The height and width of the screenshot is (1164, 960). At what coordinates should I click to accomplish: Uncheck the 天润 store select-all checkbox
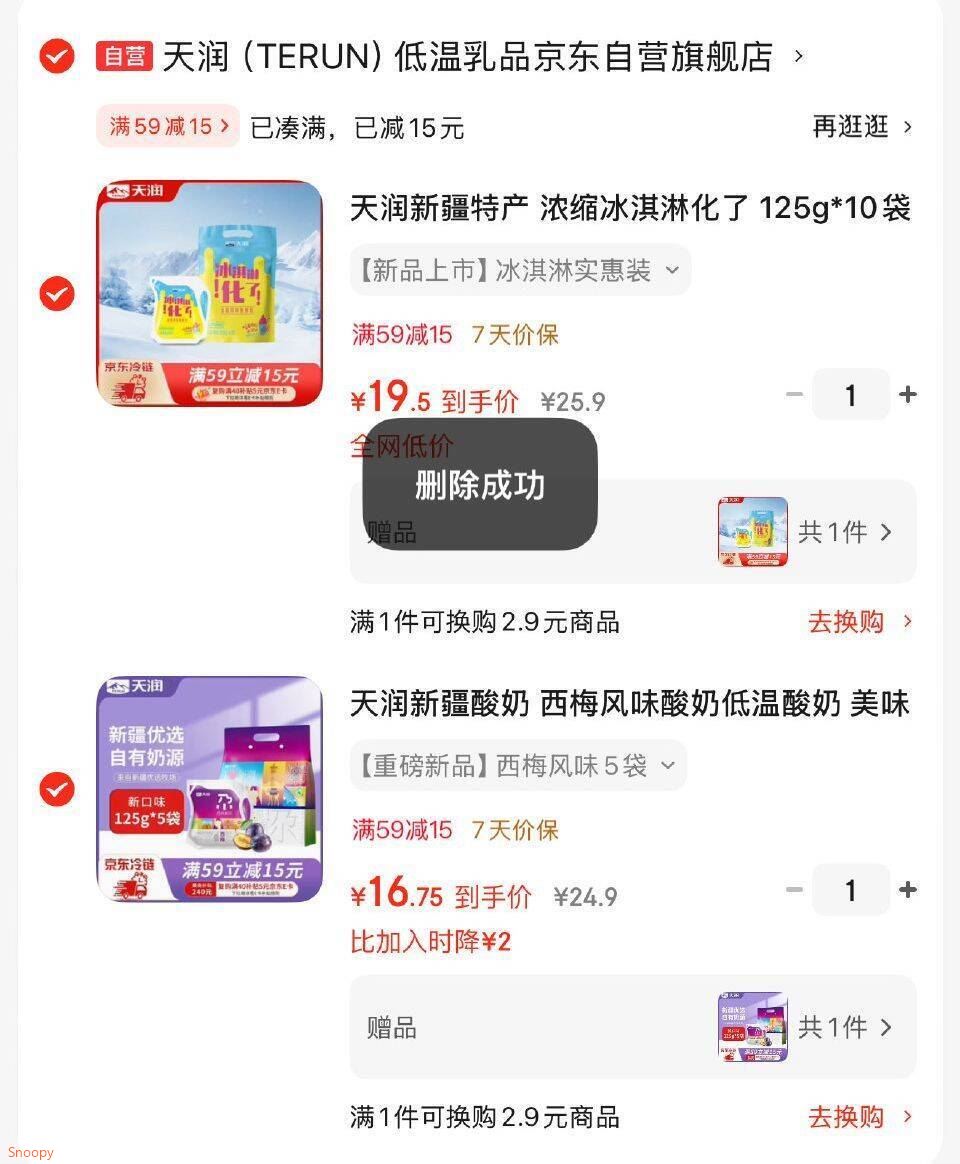[57, 56]
